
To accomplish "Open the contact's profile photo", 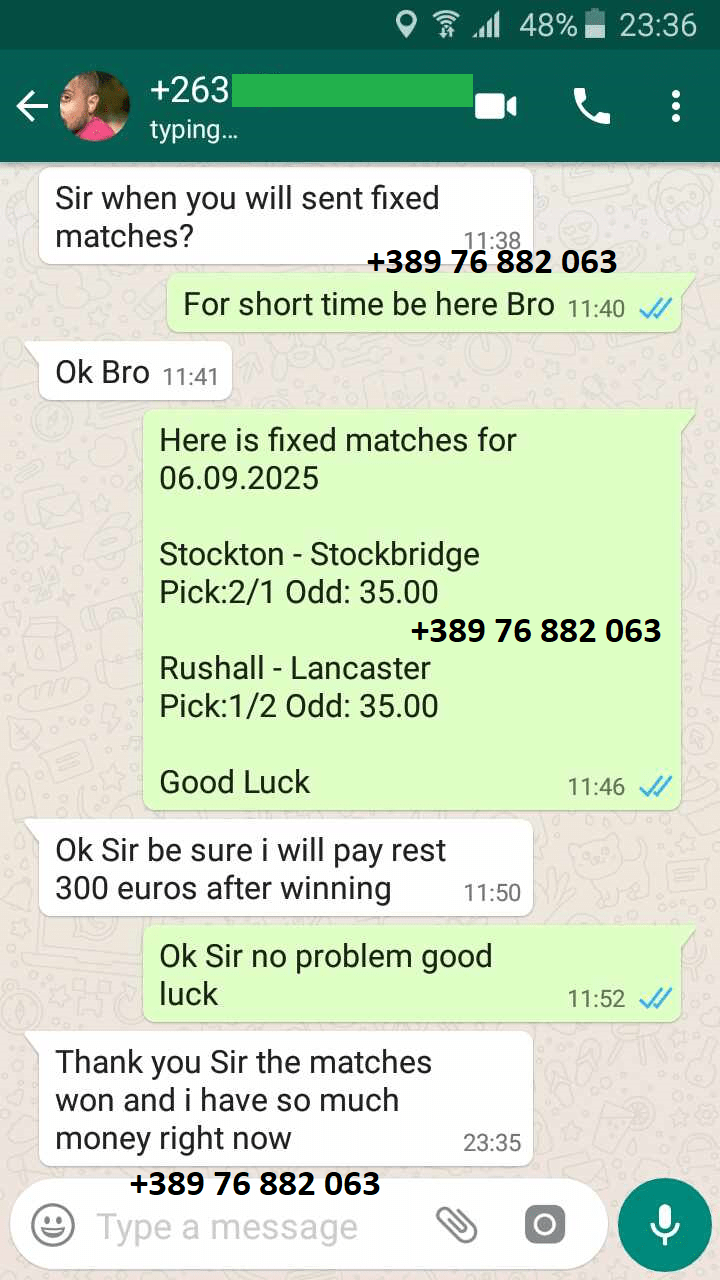I will [96, 106].
